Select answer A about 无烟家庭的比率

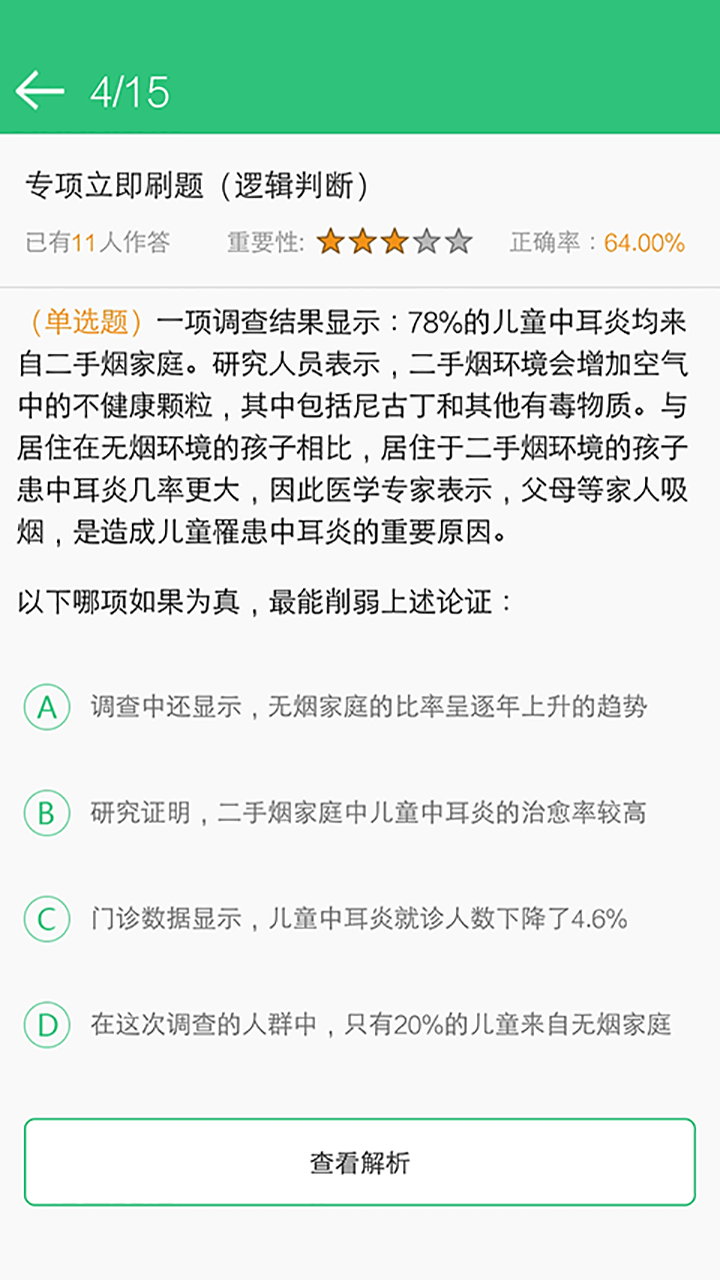47,708
